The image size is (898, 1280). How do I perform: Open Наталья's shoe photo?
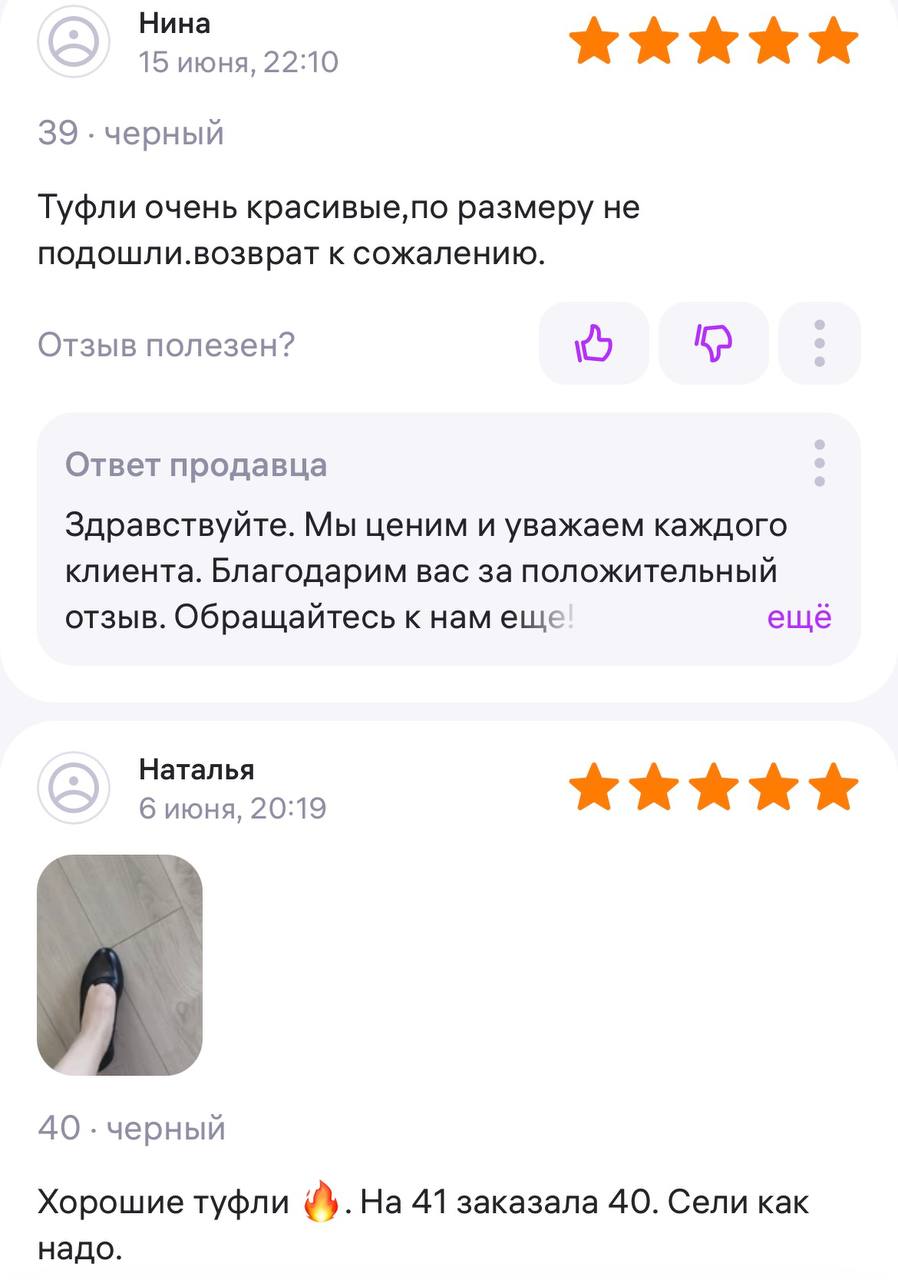click(120, 965)
